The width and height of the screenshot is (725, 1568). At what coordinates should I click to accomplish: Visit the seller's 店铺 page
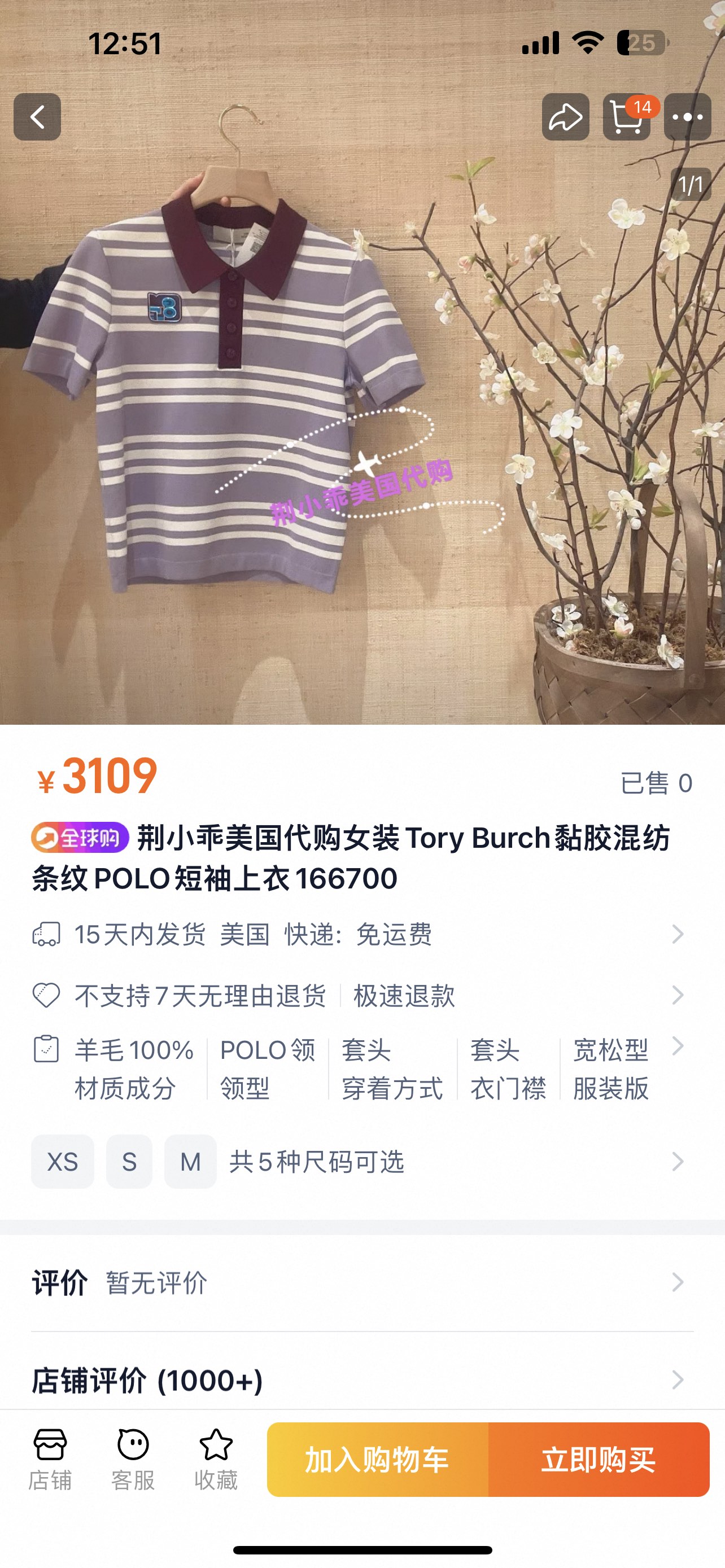pyautogui.click(x=50, y=1460)
